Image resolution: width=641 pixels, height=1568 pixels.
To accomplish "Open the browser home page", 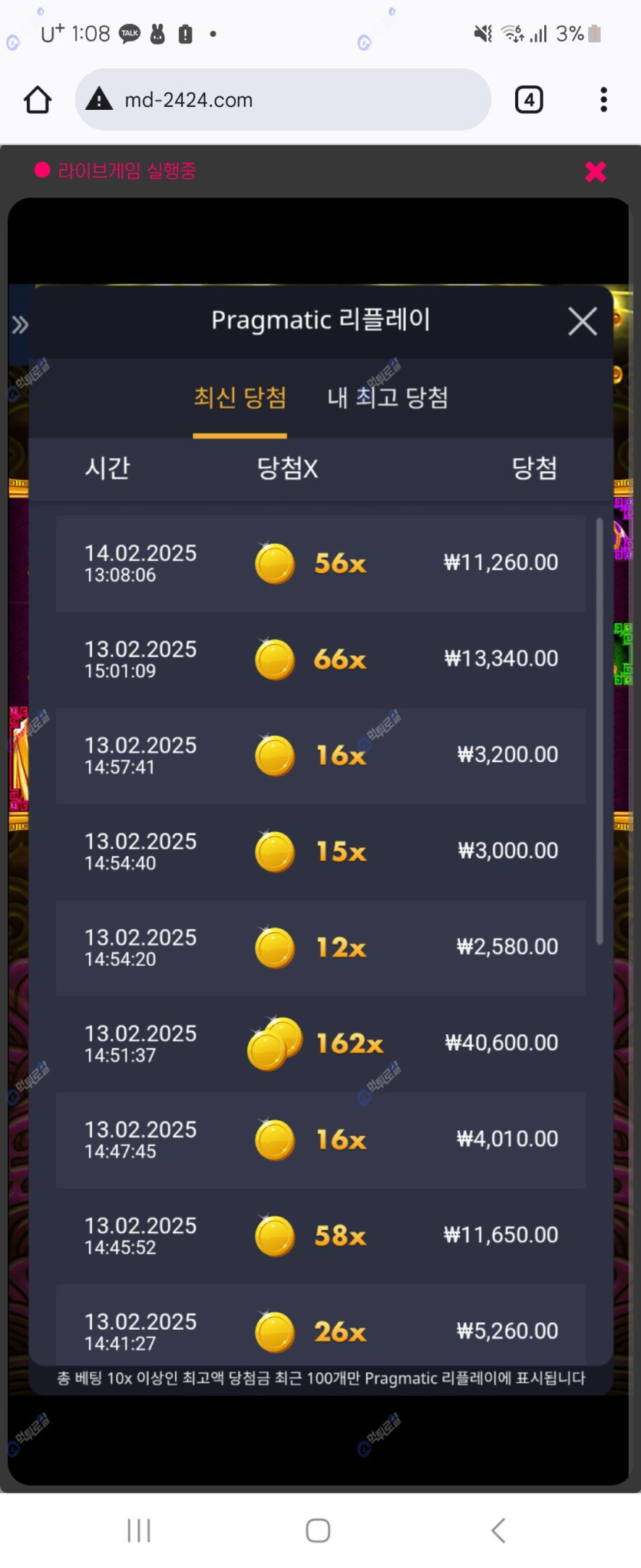I will point(38,100).
